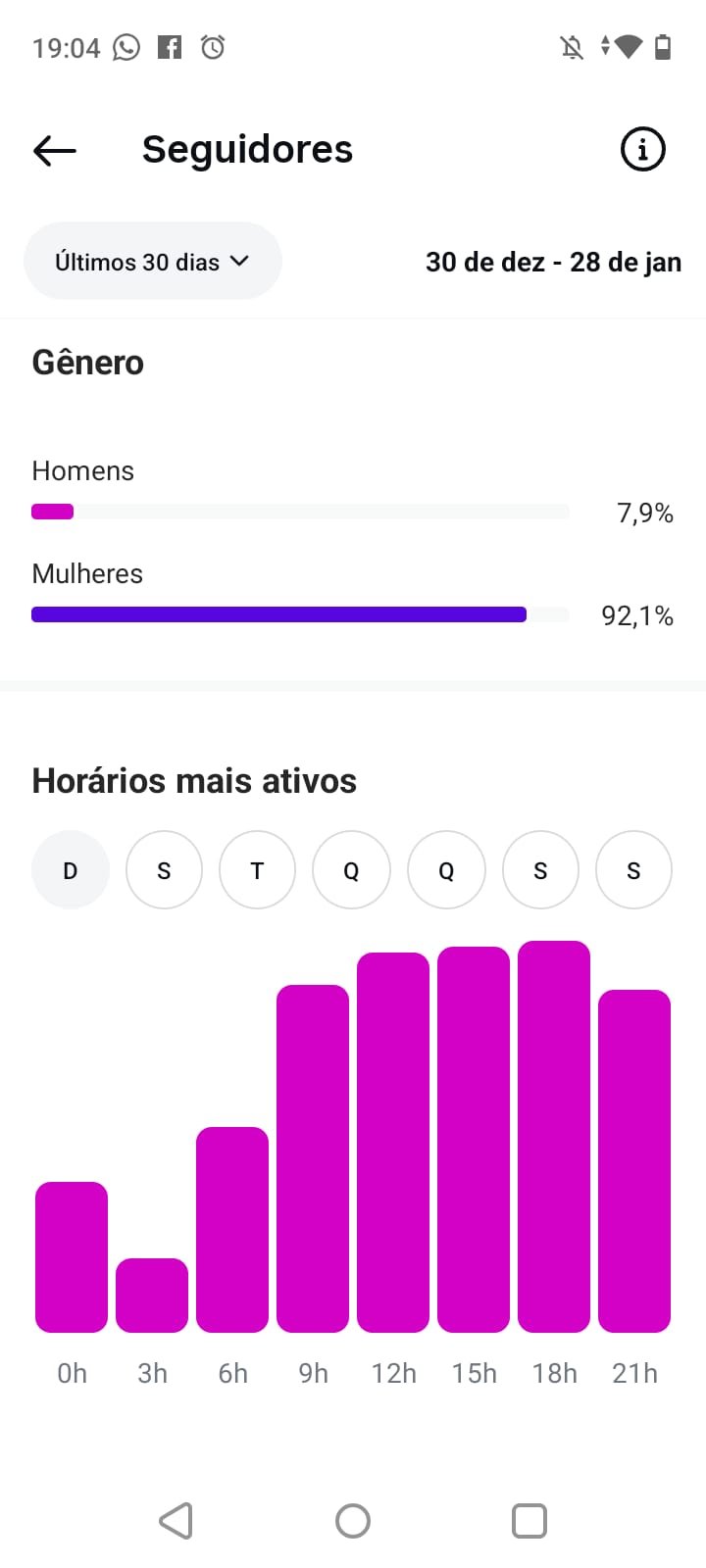Image resolution: width=706 pixels, height=1568 pixels.
Task: Expand the Últimos 30 dias period dropdown
Action: tap(152, 262)
